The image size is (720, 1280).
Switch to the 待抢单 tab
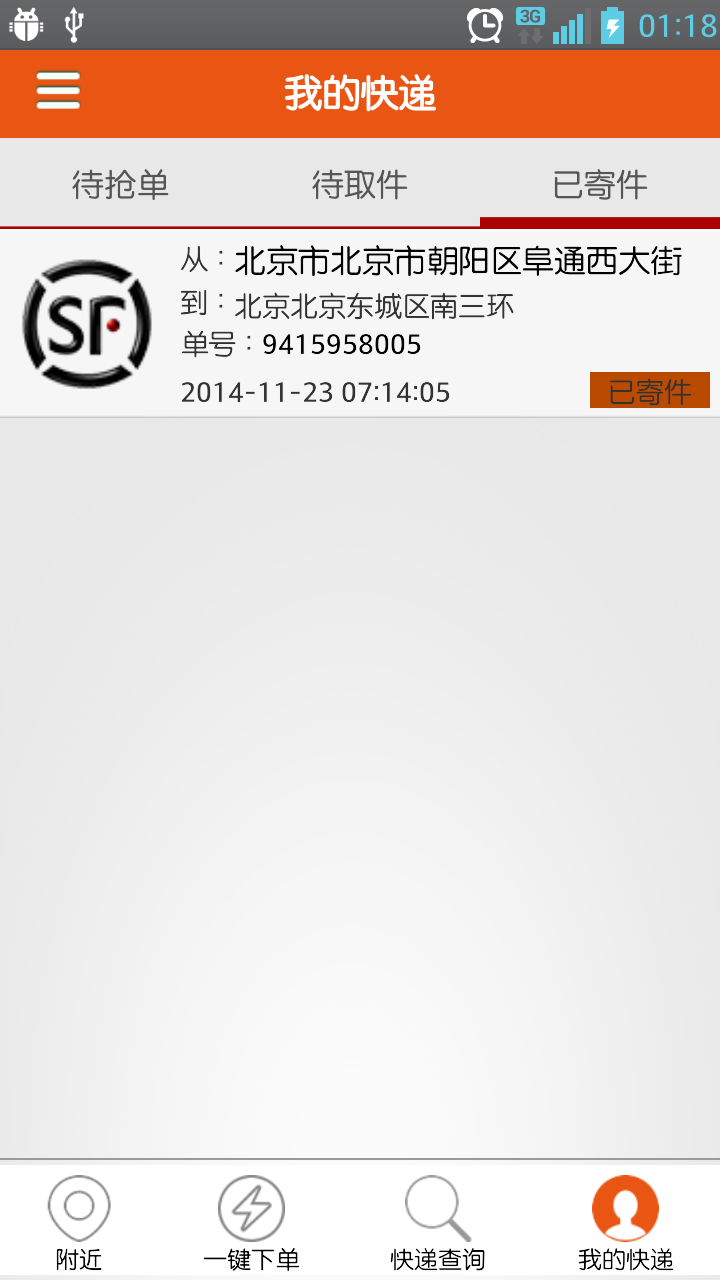click(x=120, y=184)
